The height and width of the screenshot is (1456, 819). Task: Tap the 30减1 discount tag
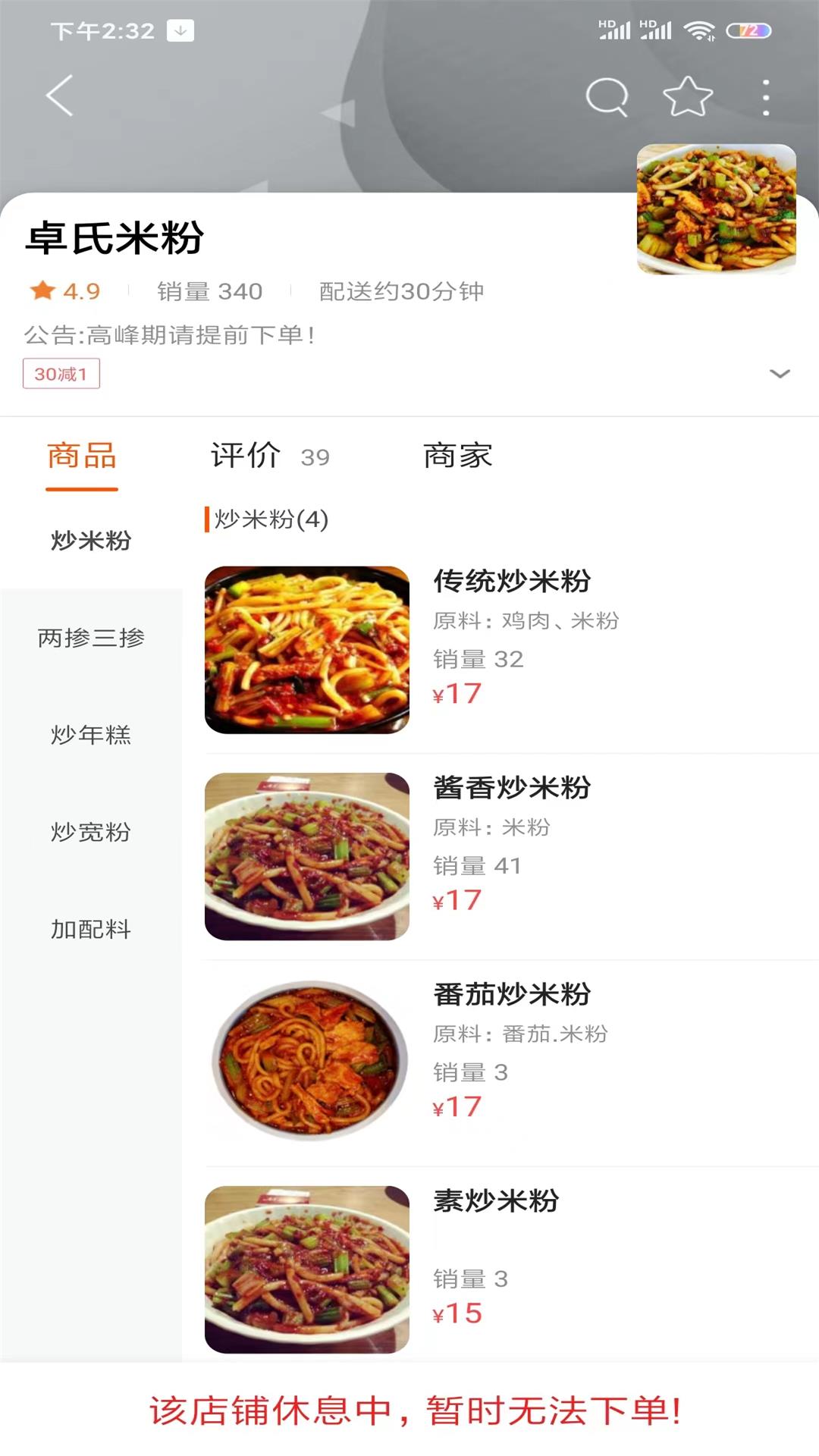pyautogui.click(x=61, y=374)
